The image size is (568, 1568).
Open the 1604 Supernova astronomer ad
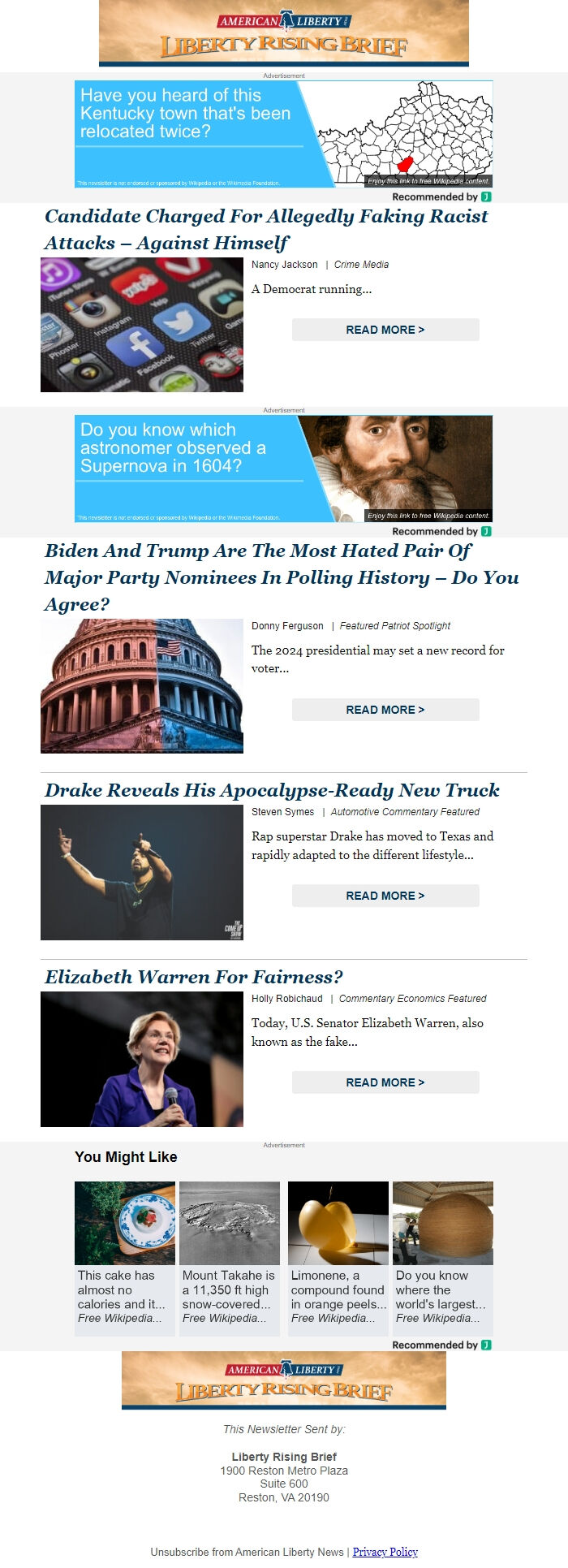pyautogui.click(x=283, y=469)
